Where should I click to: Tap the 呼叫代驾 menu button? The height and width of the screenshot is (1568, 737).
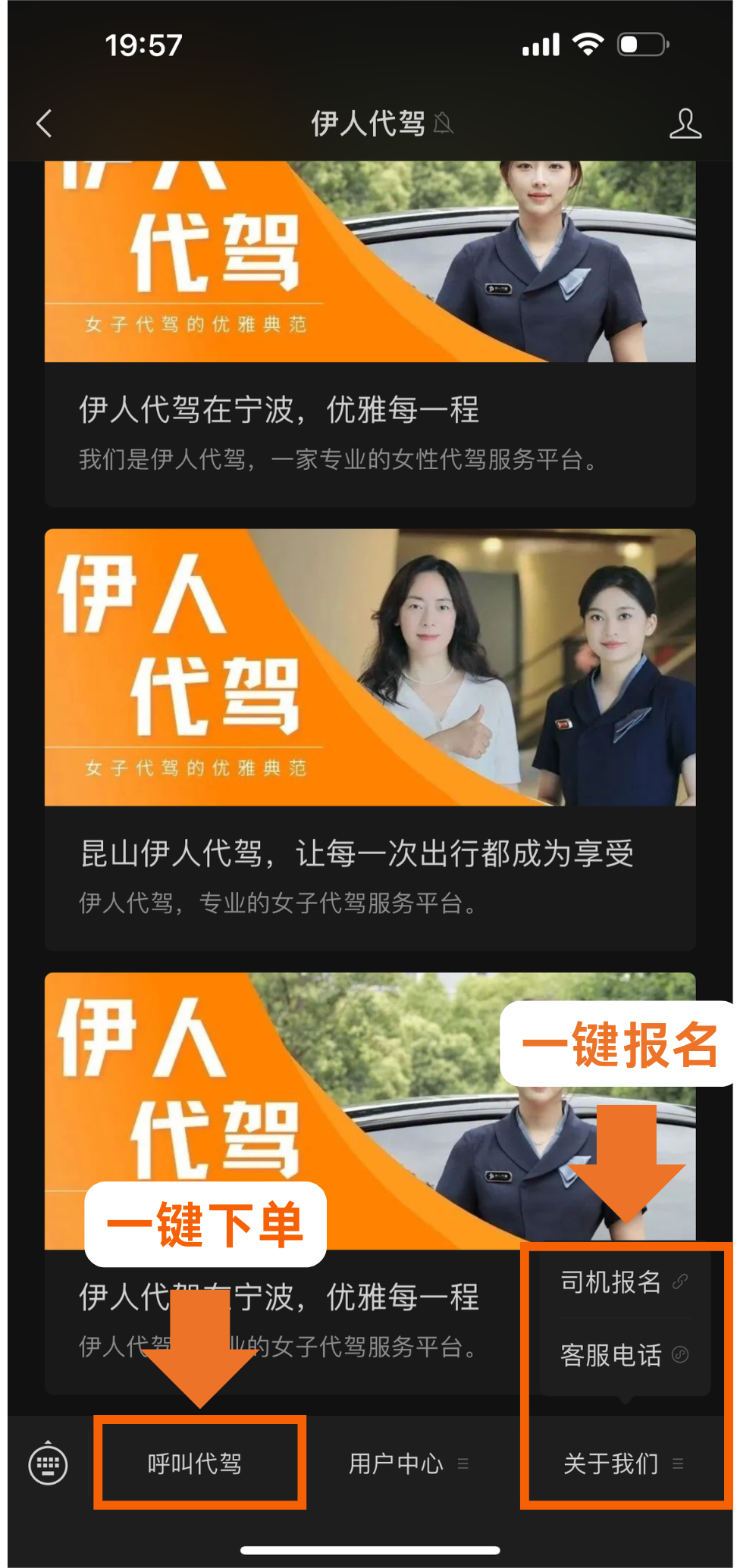click(x=195, y=1463)
